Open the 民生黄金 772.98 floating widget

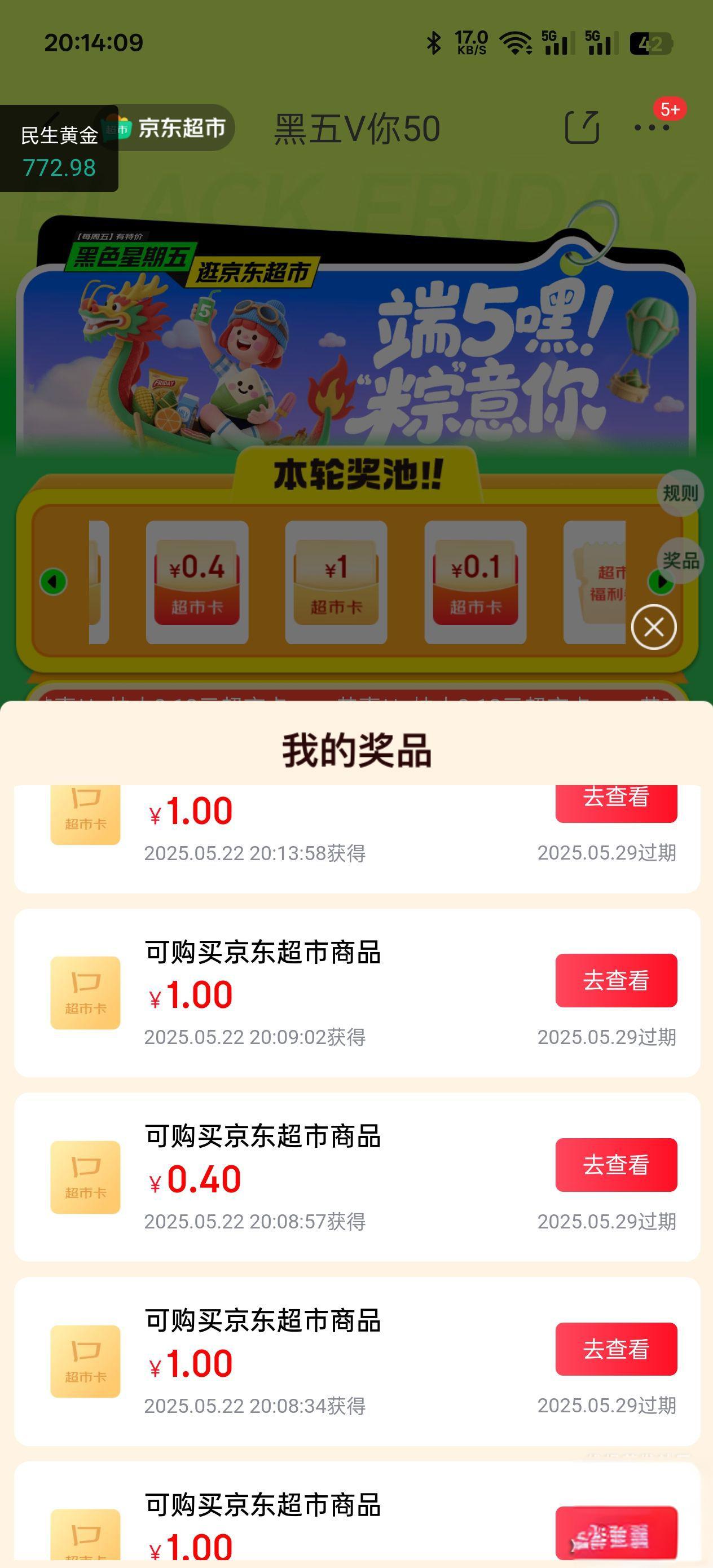(59, 149)
